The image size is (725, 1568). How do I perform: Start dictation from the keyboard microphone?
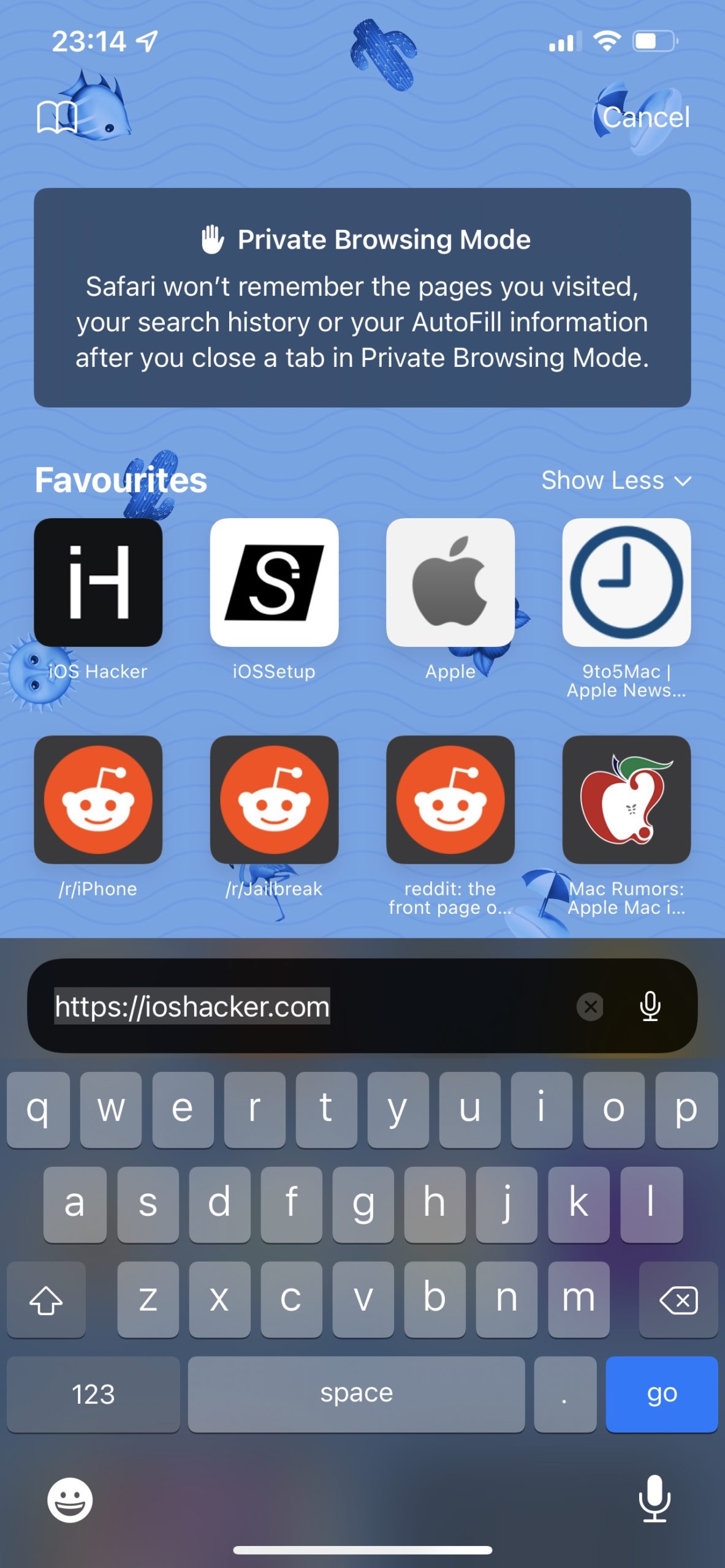[655, 1499]
